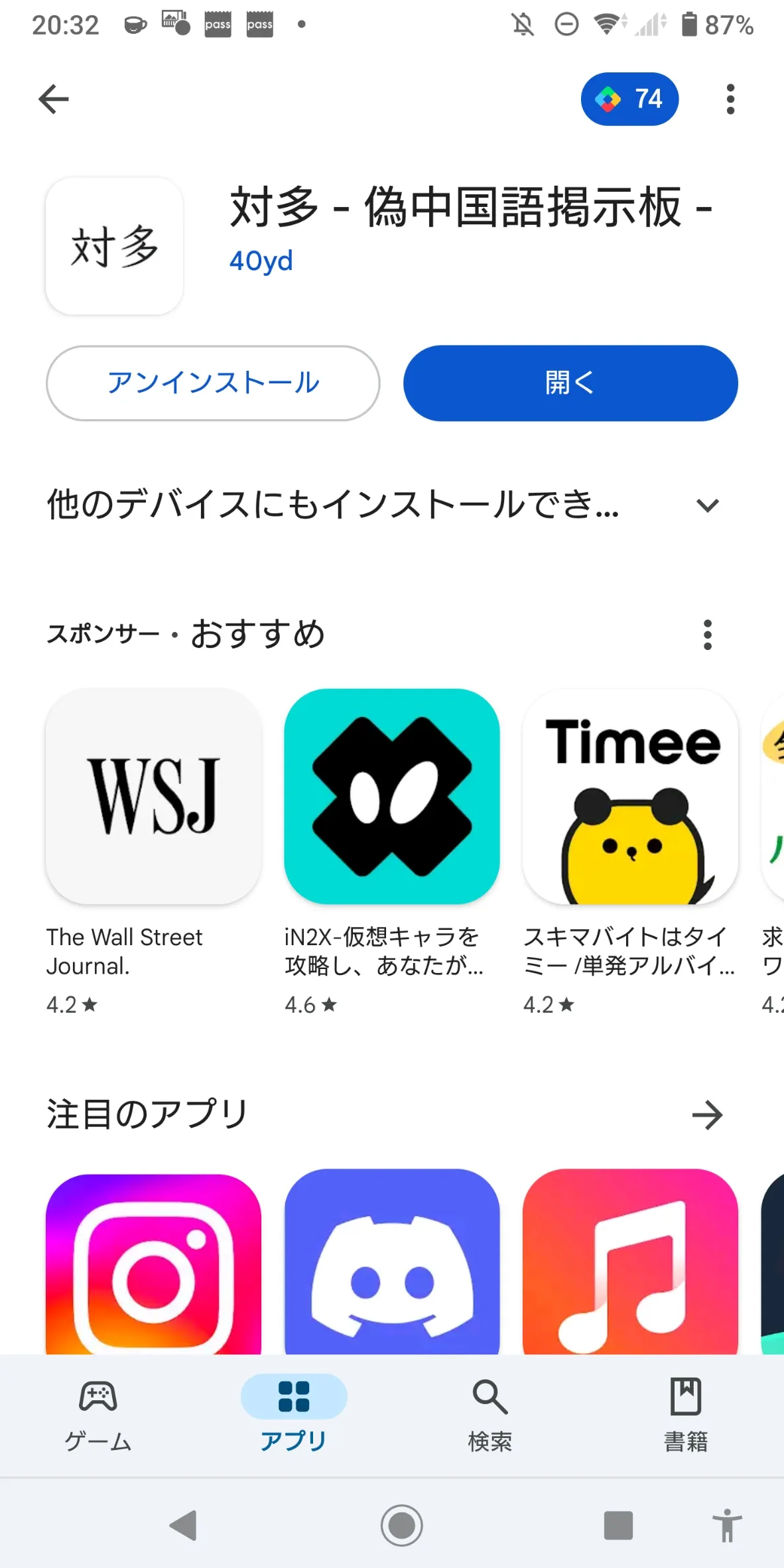Tap the arrow next to 注目のアプリ
Image resolution: width=784 pixels, height=1568 pixels.
click(x=707, y=1115)
